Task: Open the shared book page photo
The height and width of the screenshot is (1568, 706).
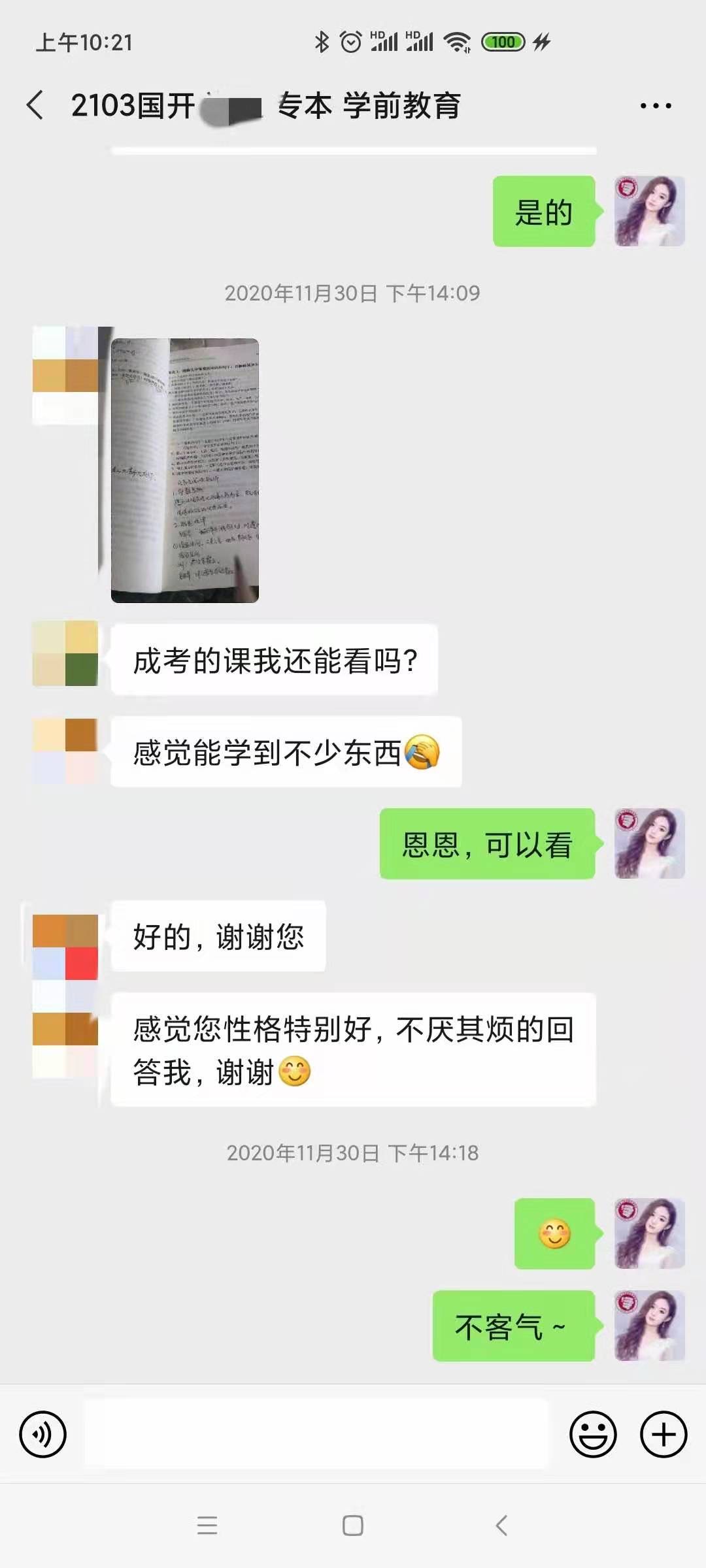Action: (185, 470)
